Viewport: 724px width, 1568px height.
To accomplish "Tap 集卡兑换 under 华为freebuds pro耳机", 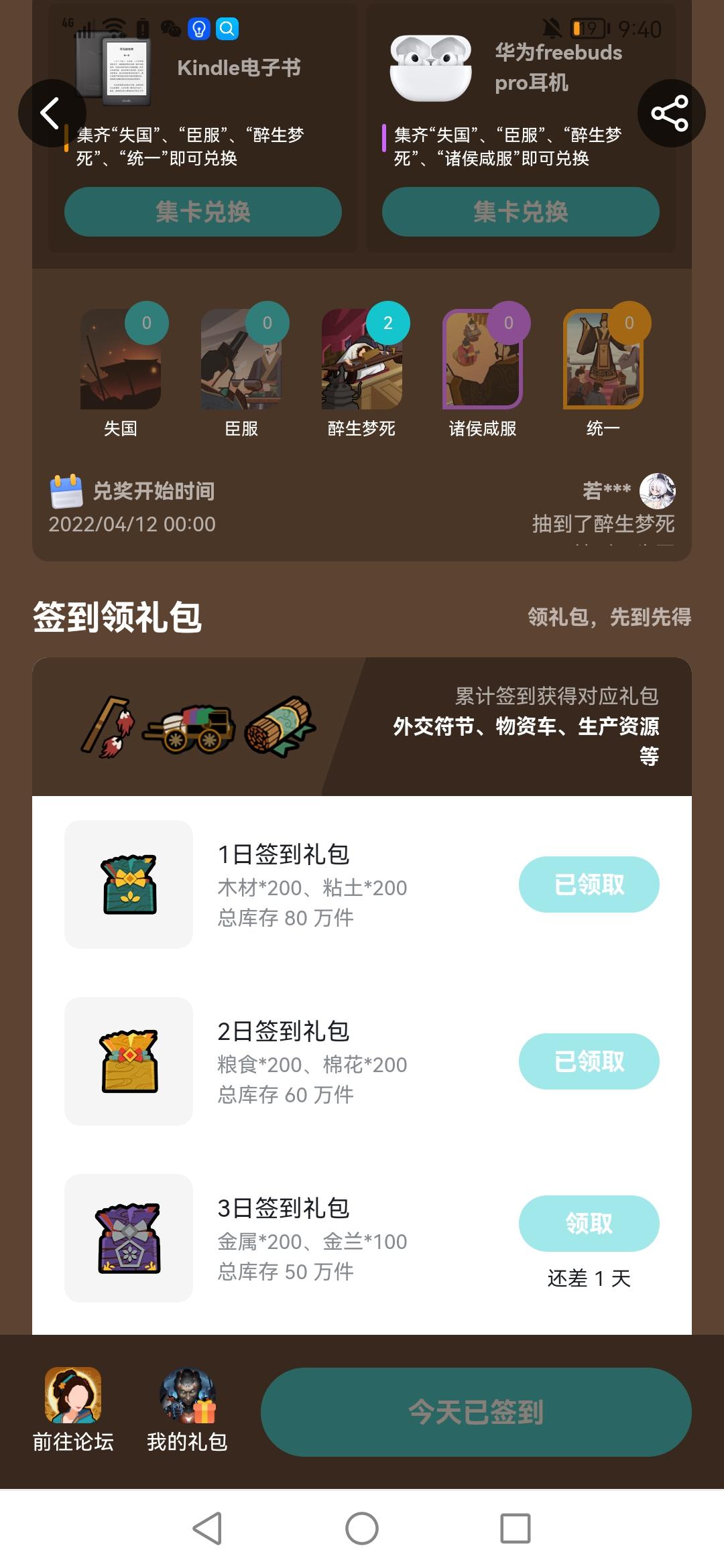I will click(520, 212).
